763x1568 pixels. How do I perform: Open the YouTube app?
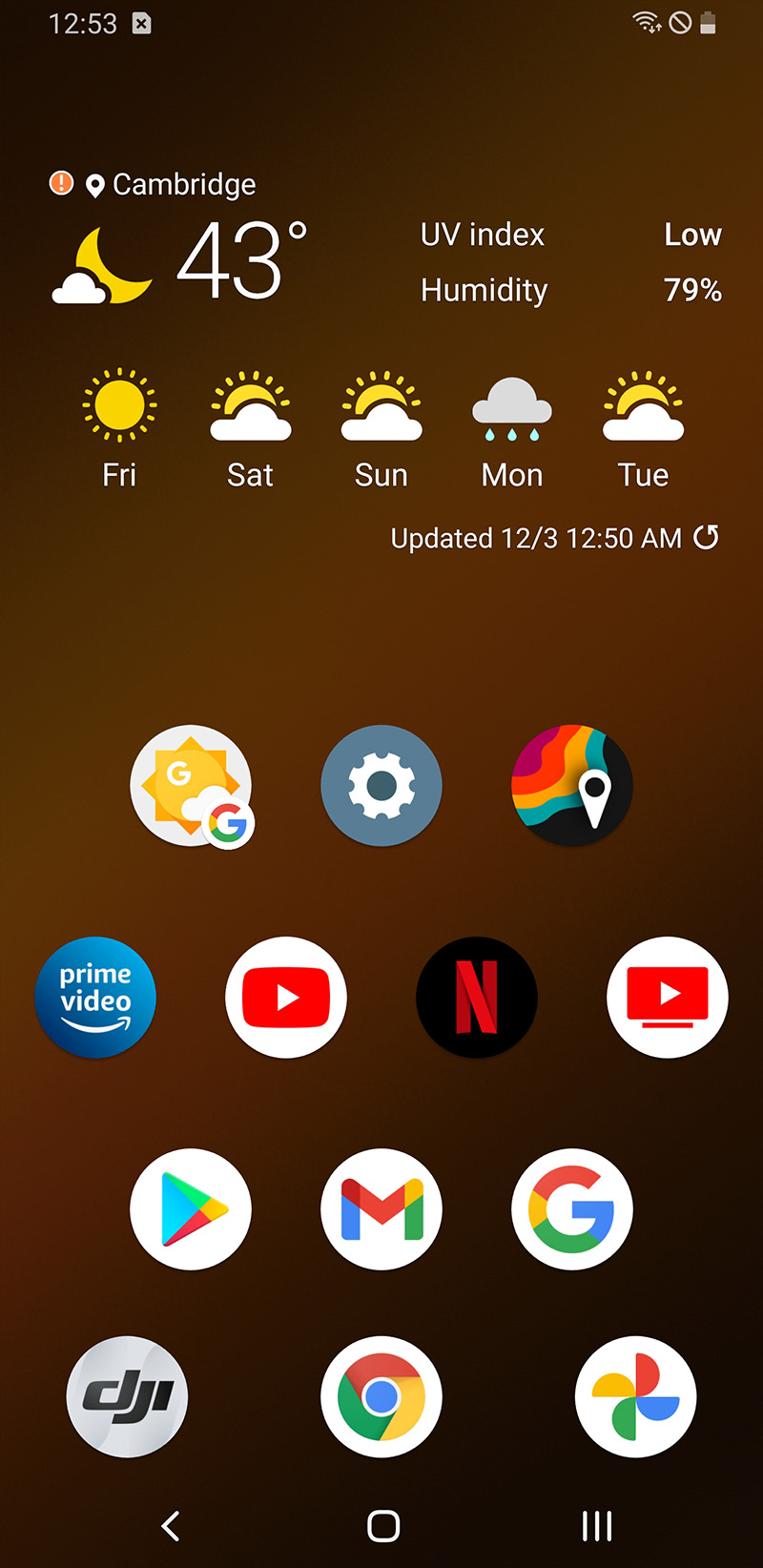pyautogui.click(x=286, y=998)
